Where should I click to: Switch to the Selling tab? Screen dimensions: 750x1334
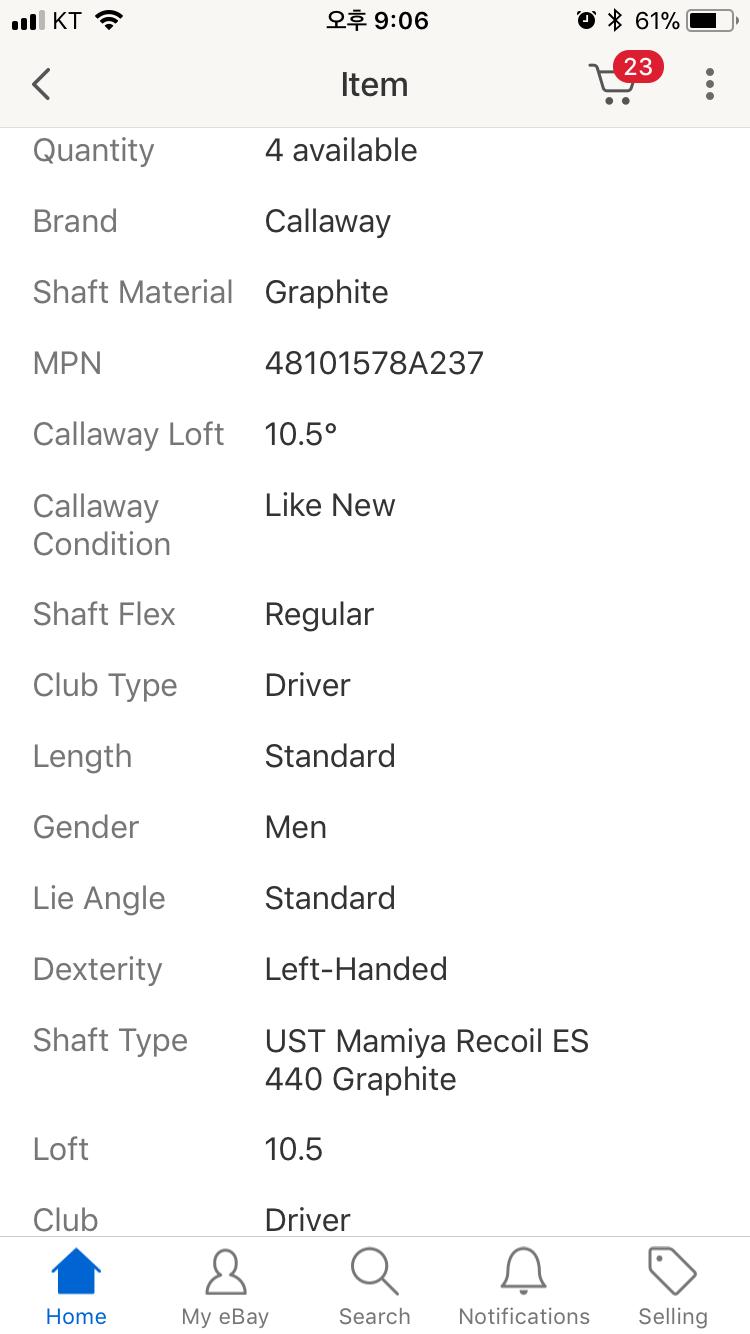coord(672,1286)
